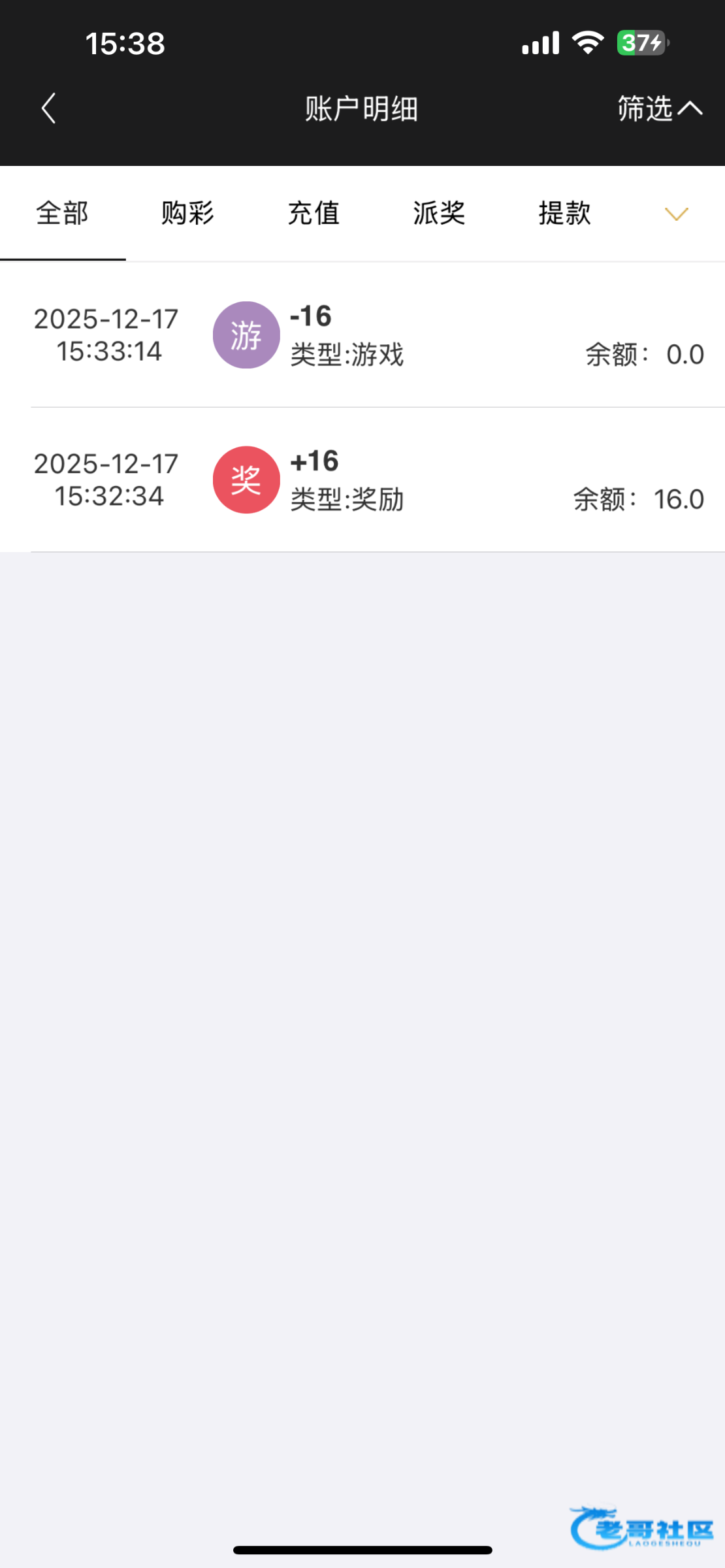Select the 全部 tab
Viewport: 725px width, 1568px height.
(62, 214)
